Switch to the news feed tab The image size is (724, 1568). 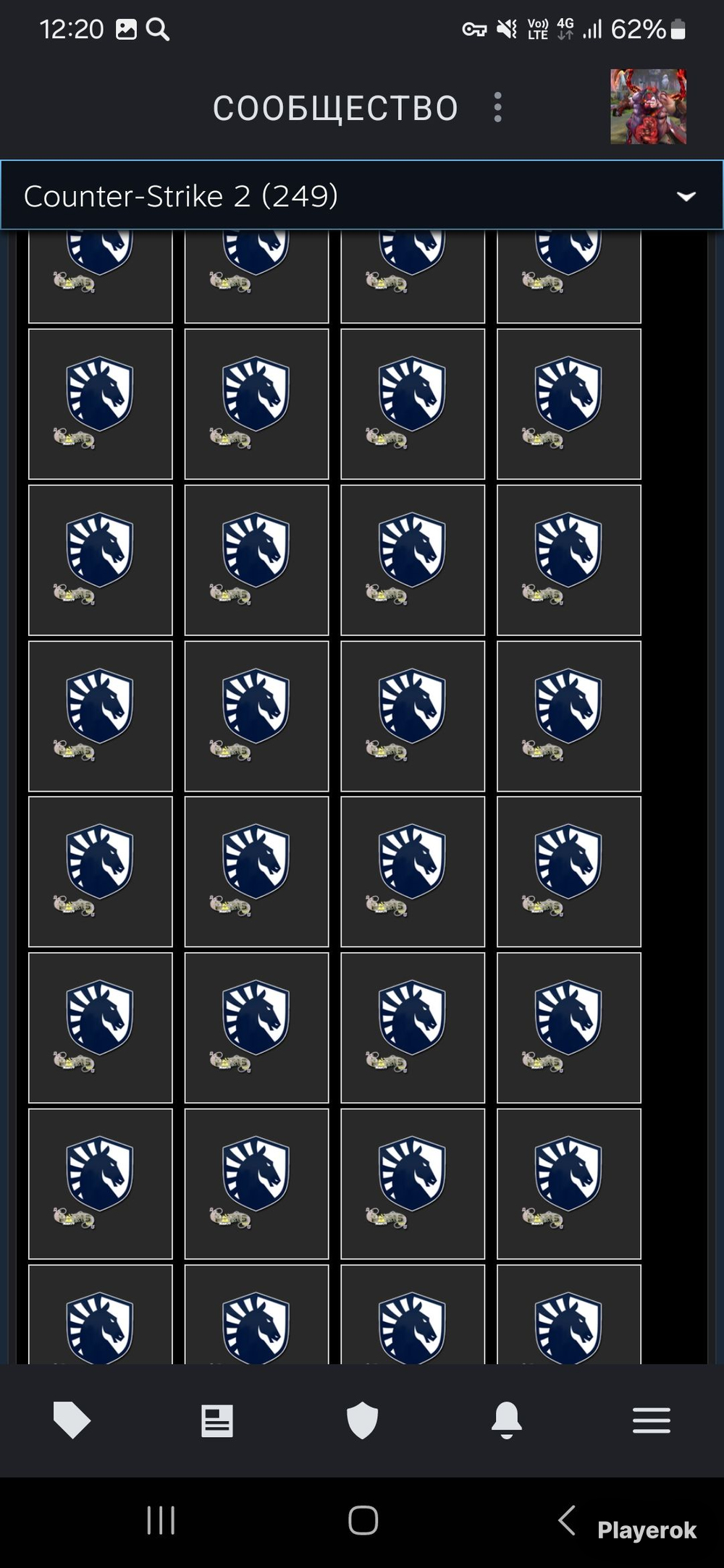216,1420
